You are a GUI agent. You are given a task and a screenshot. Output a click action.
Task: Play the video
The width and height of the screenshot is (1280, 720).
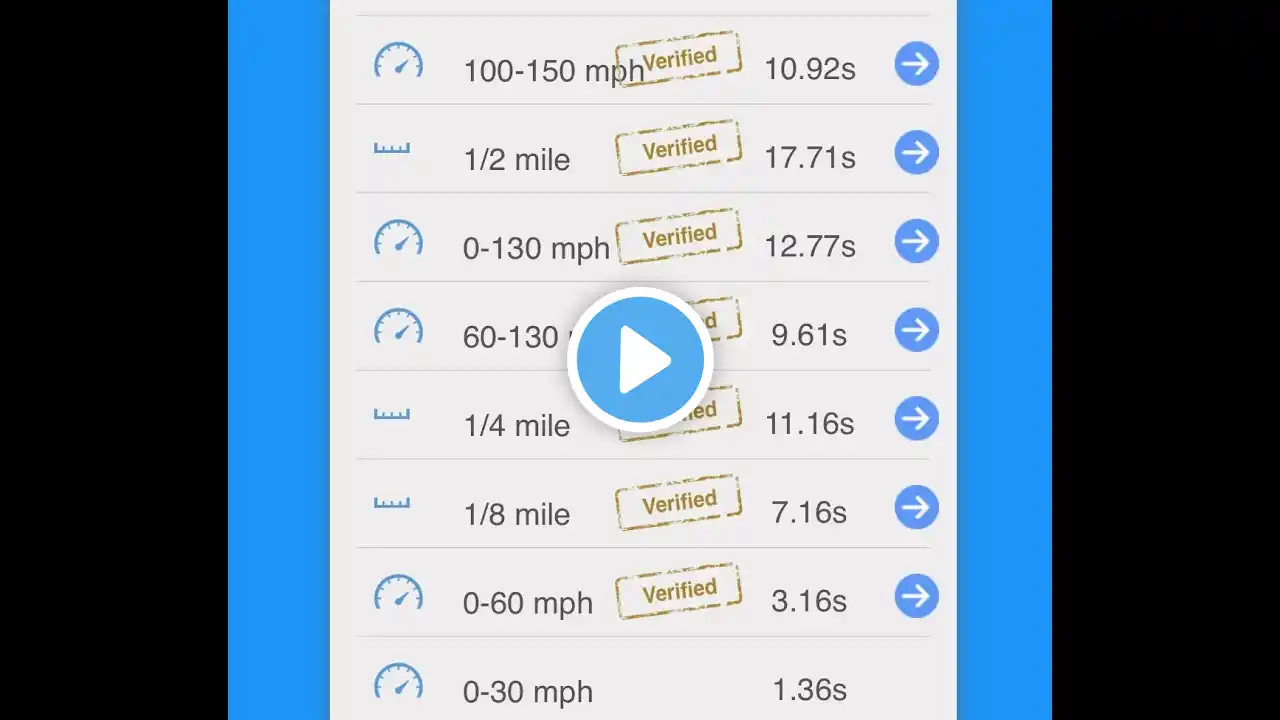[640, 359]
